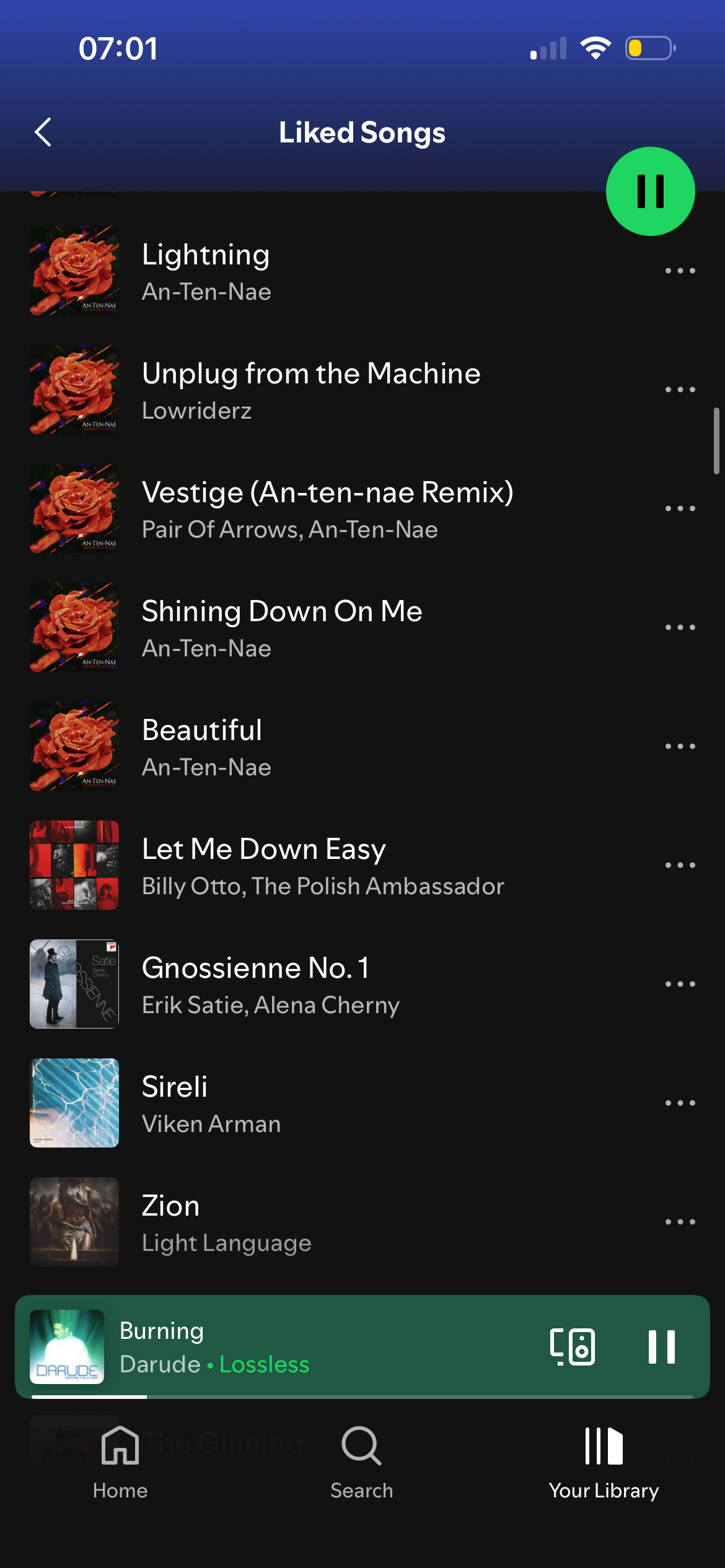Play Unplug from the Machine
725x1568 pixels.
[310, 390]
